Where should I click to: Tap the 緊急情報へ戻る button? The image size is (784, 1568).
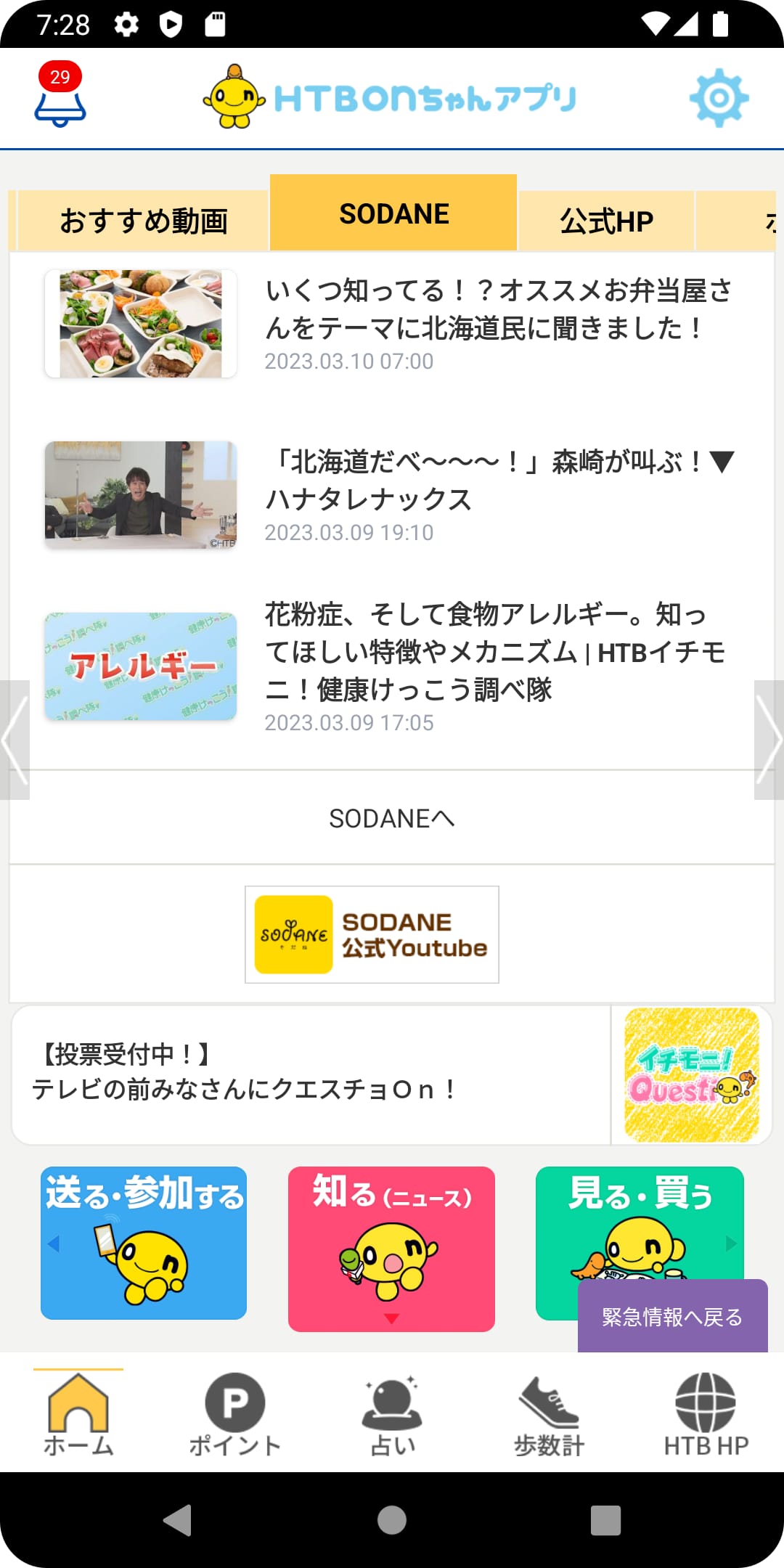click(671, 1315)
